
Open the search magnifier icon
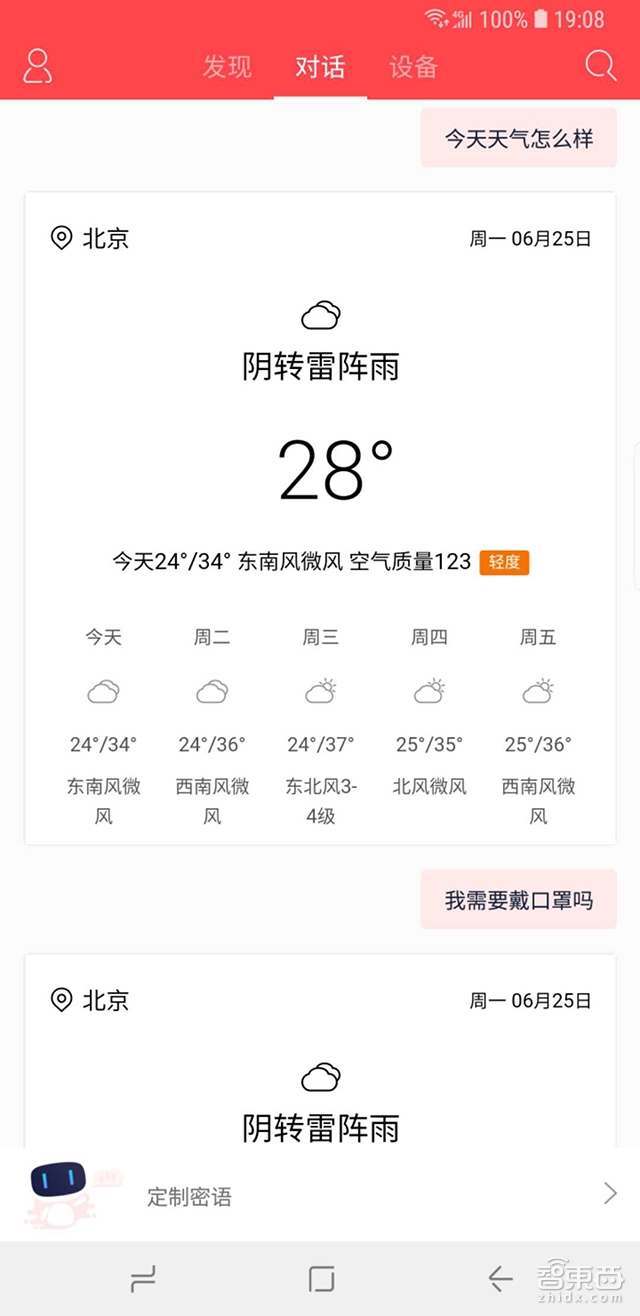click(x=600, y=66)
